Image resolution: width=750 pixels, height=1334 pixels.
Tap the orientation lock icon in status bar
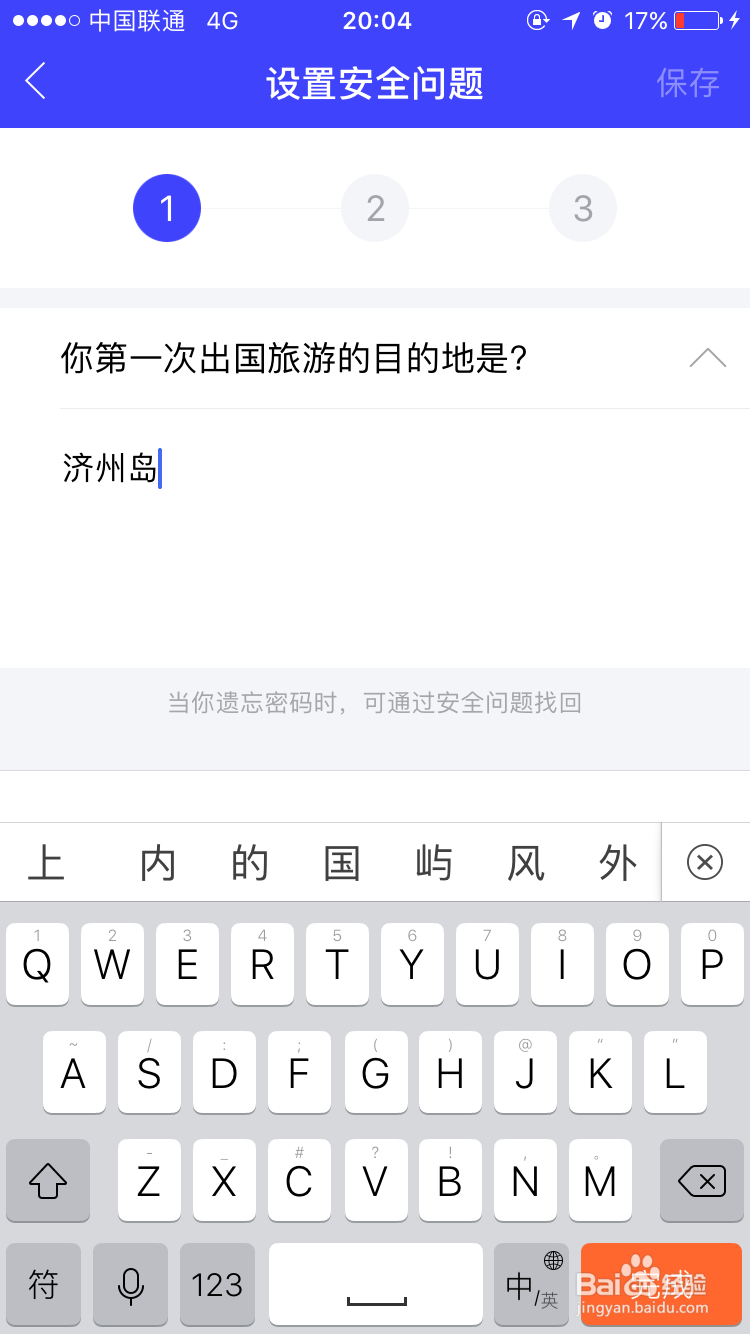tap(540, 20)
